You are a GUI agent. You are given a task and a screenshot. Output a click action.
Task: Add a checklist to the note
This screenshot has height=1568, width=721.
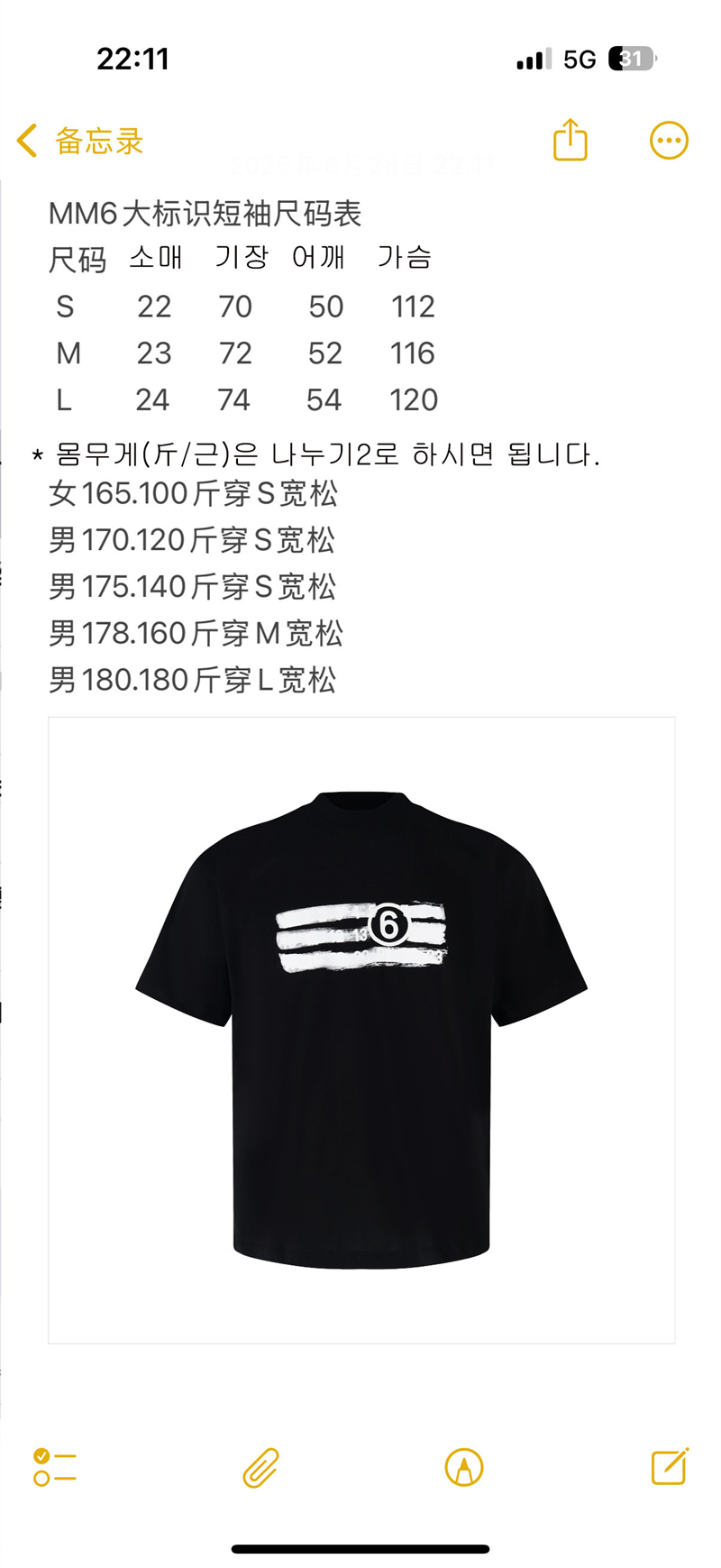(54, 1467)
